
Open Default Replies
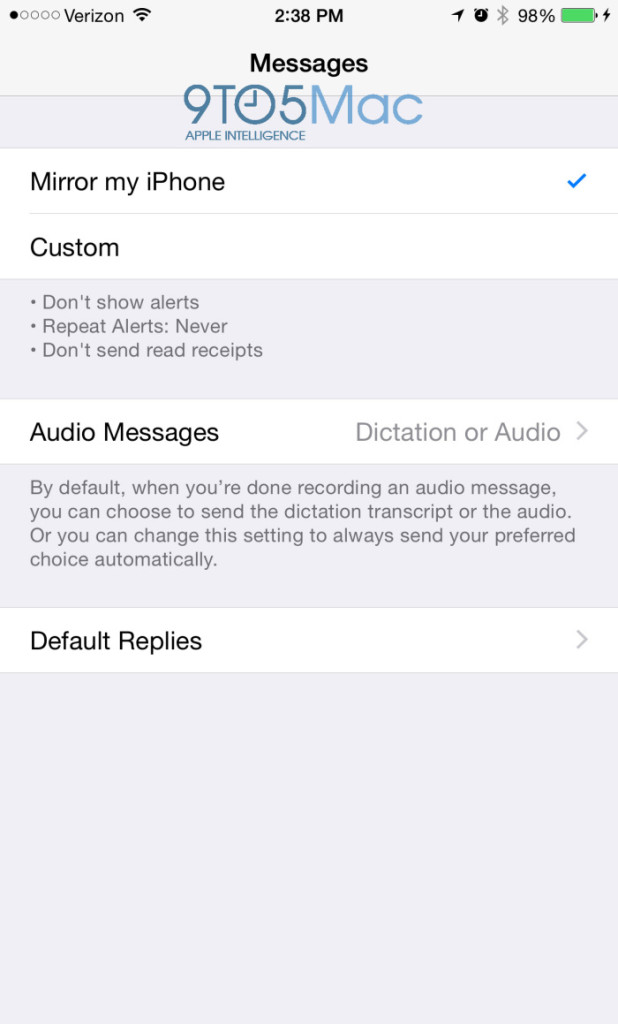point(308,641)
